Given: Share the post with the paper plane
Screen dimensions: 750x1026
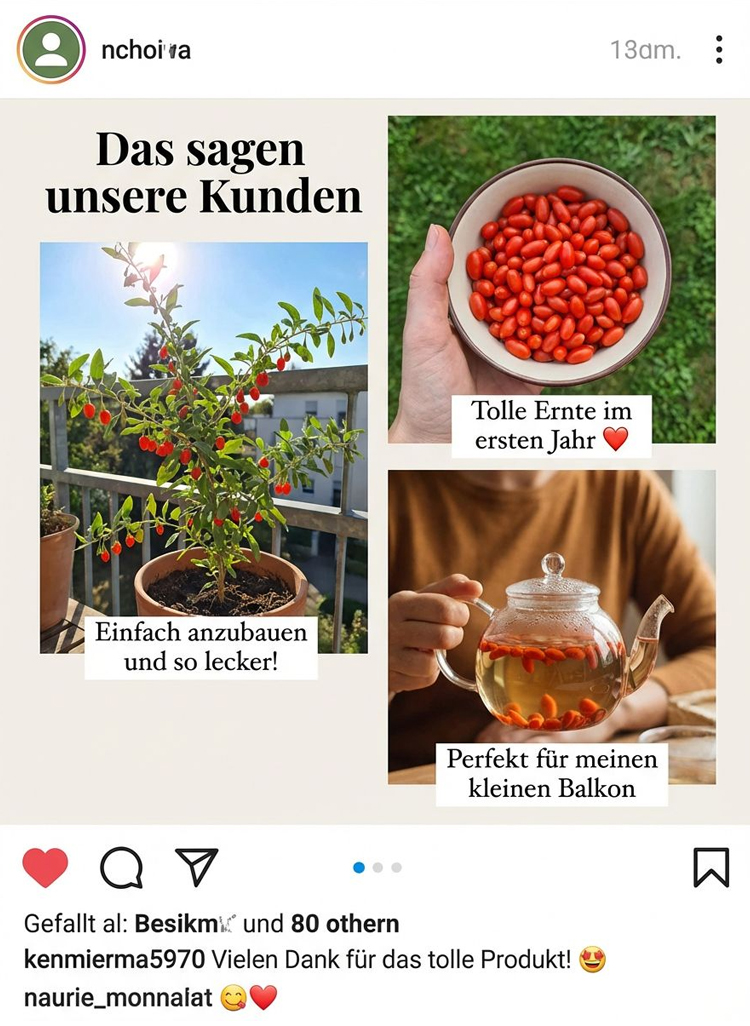Looking at the screenshot, I should coord(196,867).
